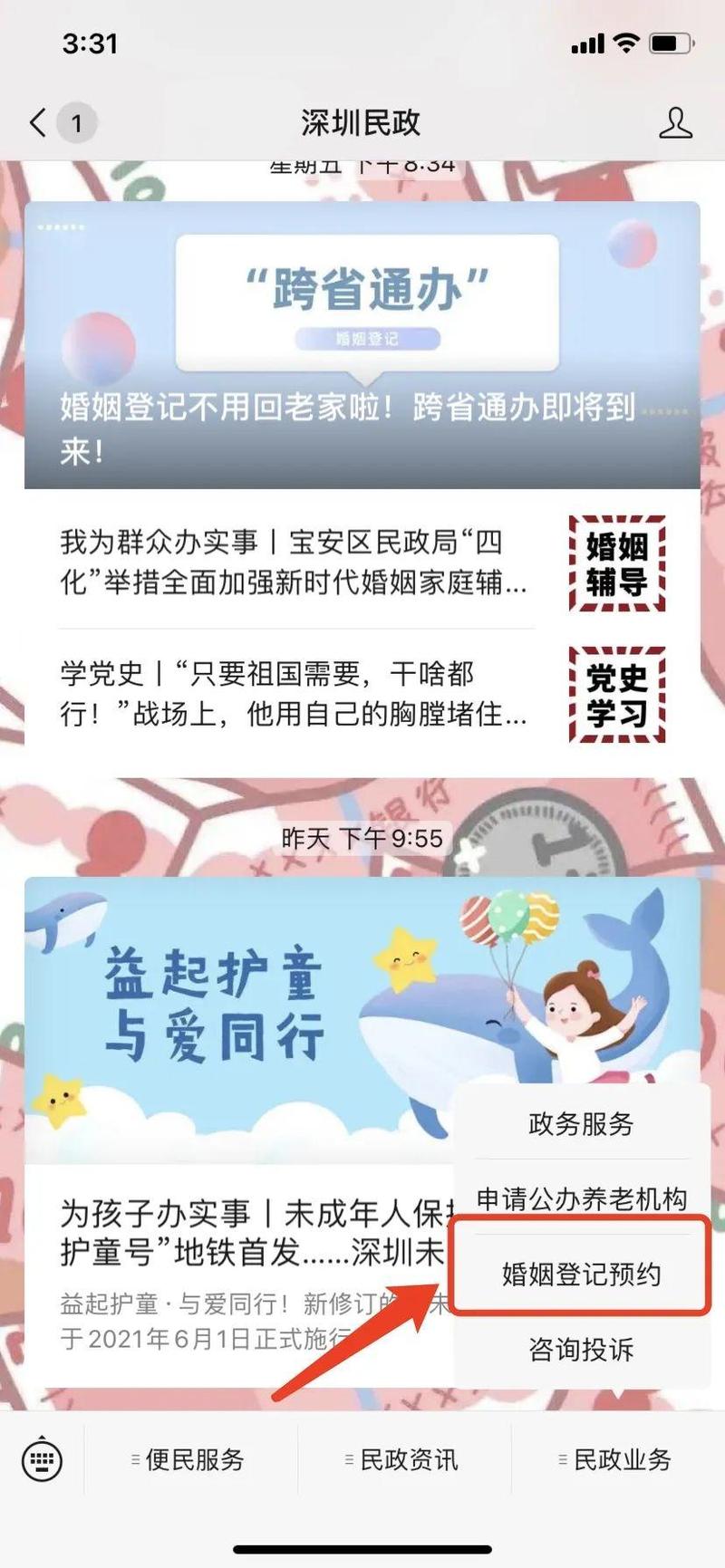Open the 便民服务 bottom menu

pos(191,1460)
